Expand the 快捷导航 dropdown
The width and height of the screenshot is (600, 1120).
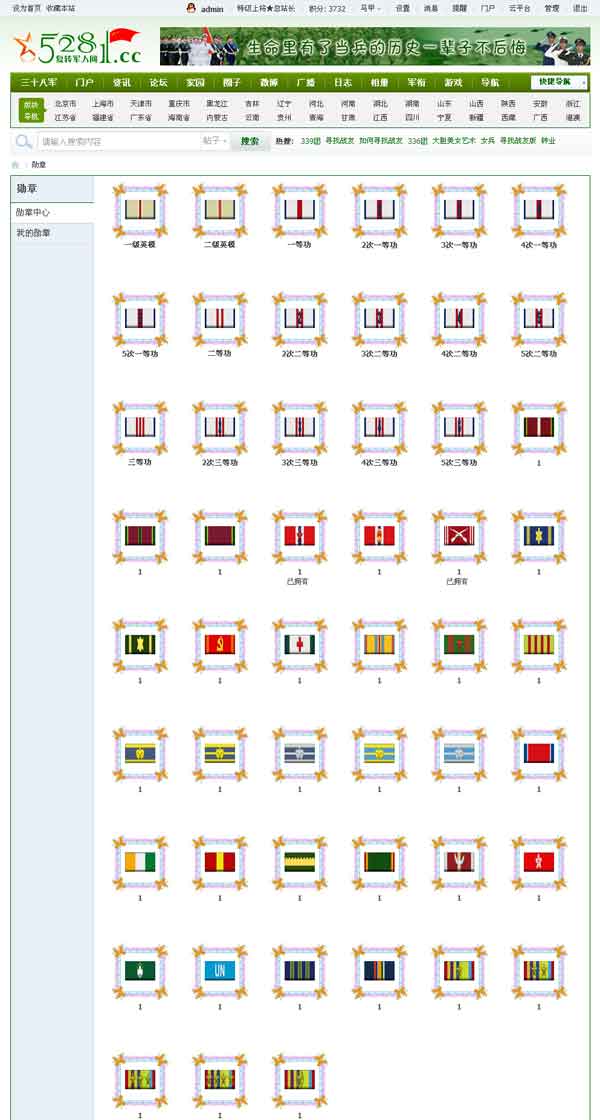559,82
